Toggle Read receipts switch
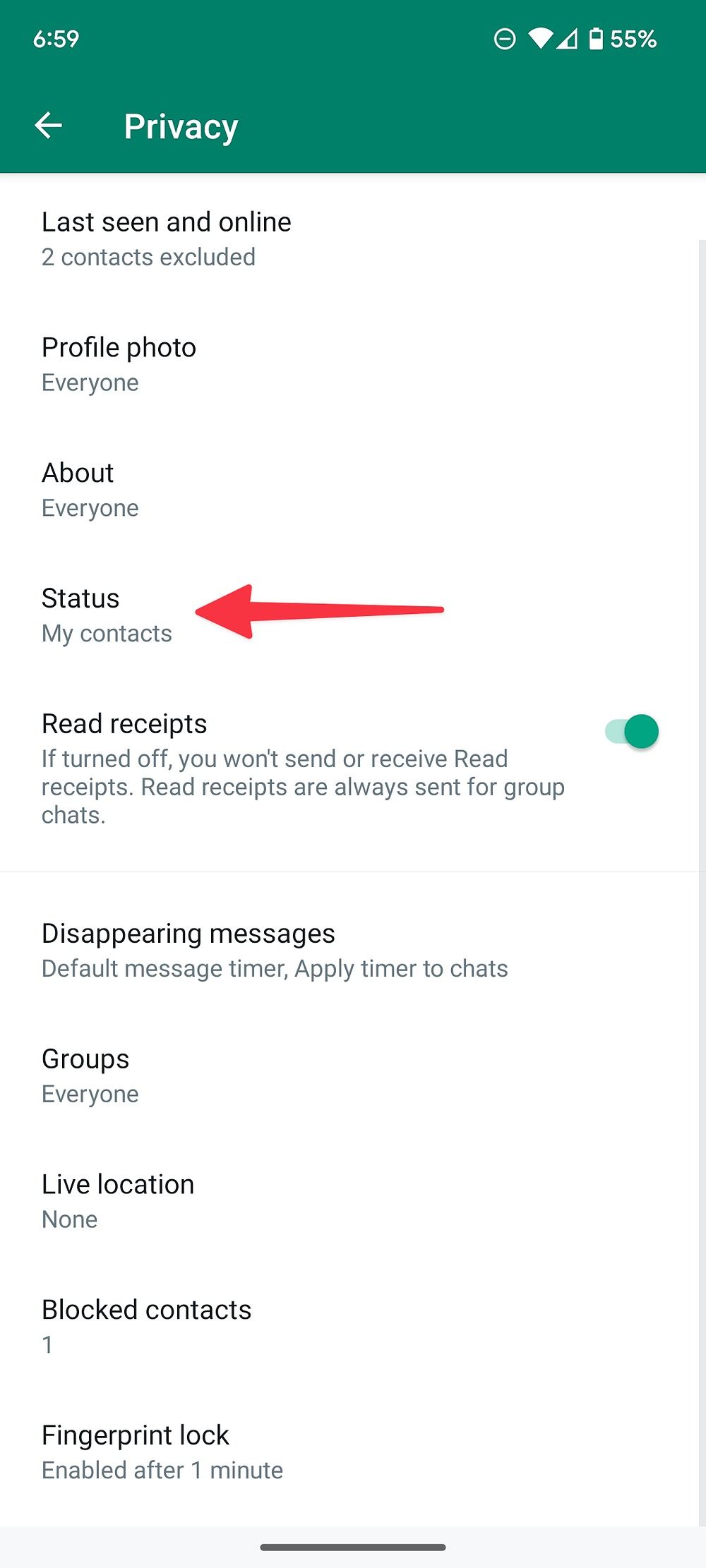 pos(632,732)
